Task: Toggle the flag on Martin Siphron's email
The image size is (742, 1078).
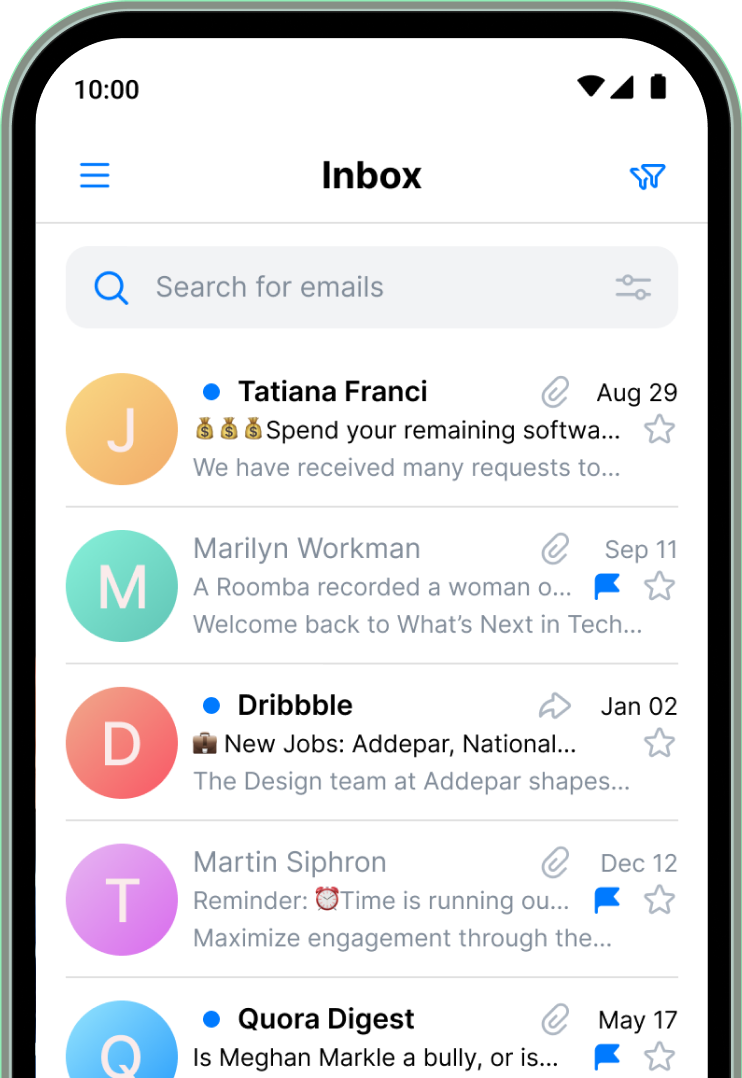Action: pos(607,900)
